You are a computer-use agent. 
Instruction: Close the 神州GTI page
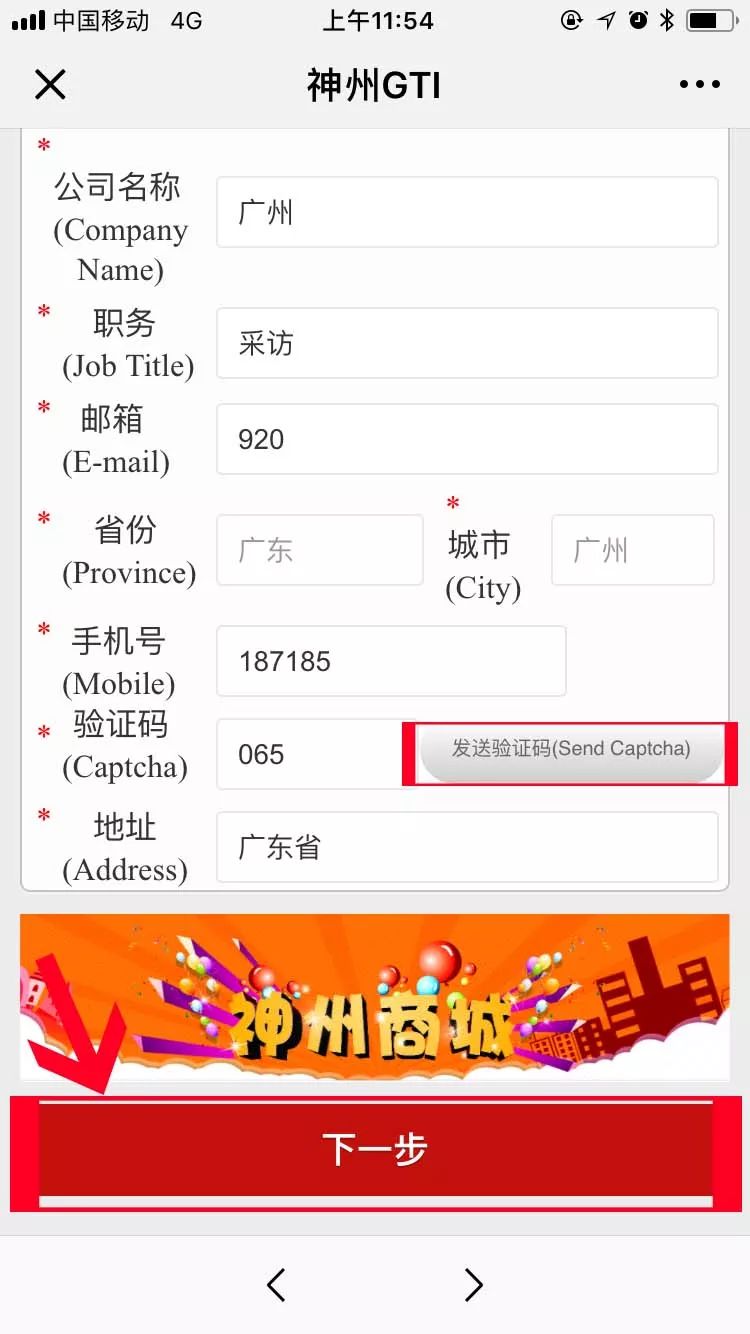(x=49, y=85)
